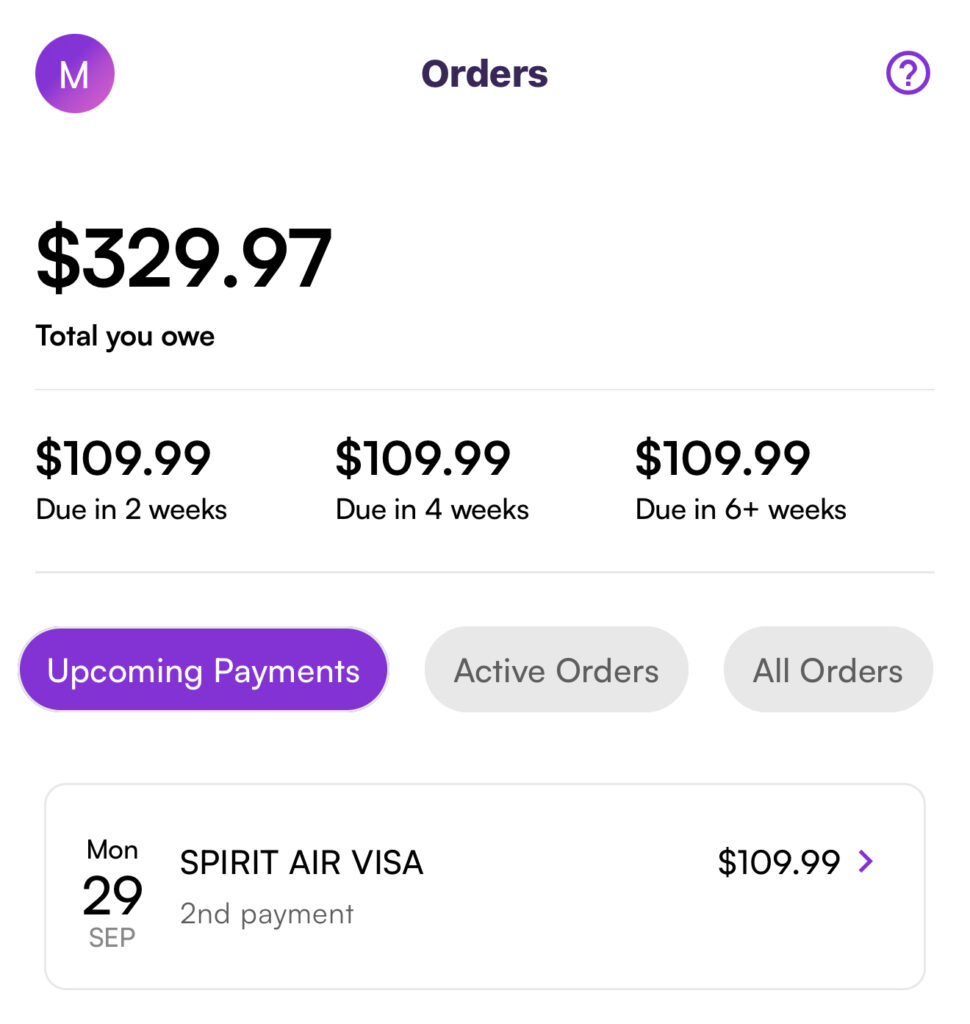Viewport: 970px width, 1024px height.
Task: Open the SPIRIT AIR VISA order card
Action: point(484,884)
